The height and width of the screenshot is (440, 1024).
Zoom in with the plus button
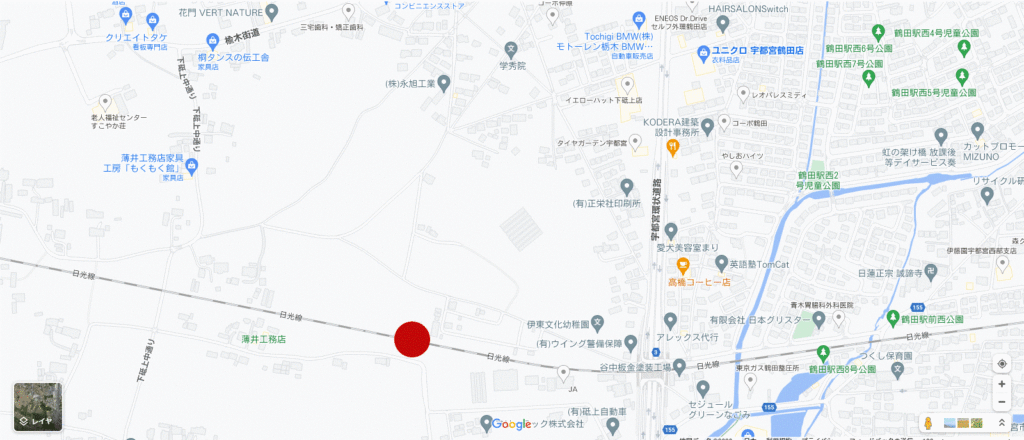[1002, 384]
